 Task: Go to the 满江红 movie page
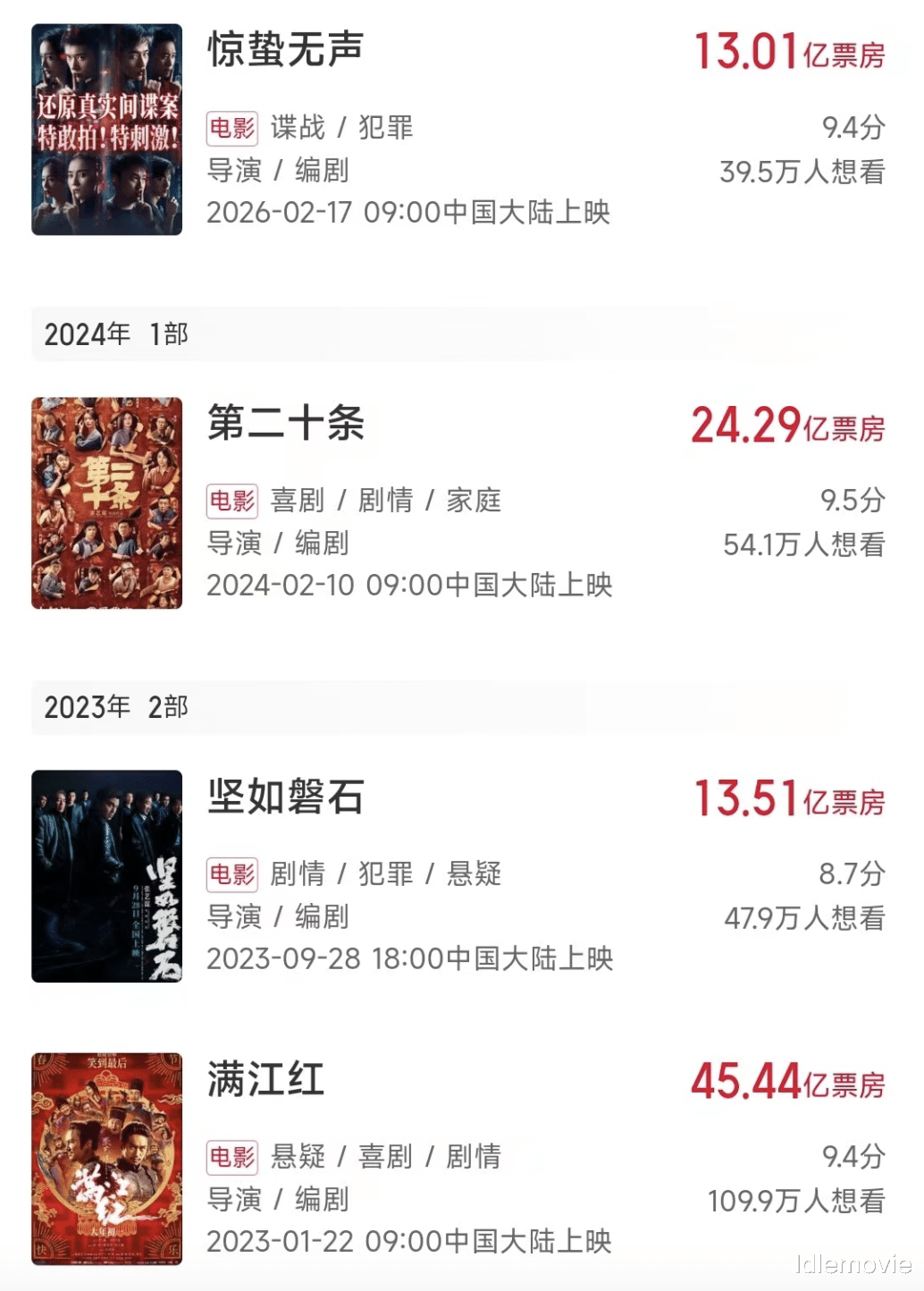pyautogui.click(x=265, y=1079)
